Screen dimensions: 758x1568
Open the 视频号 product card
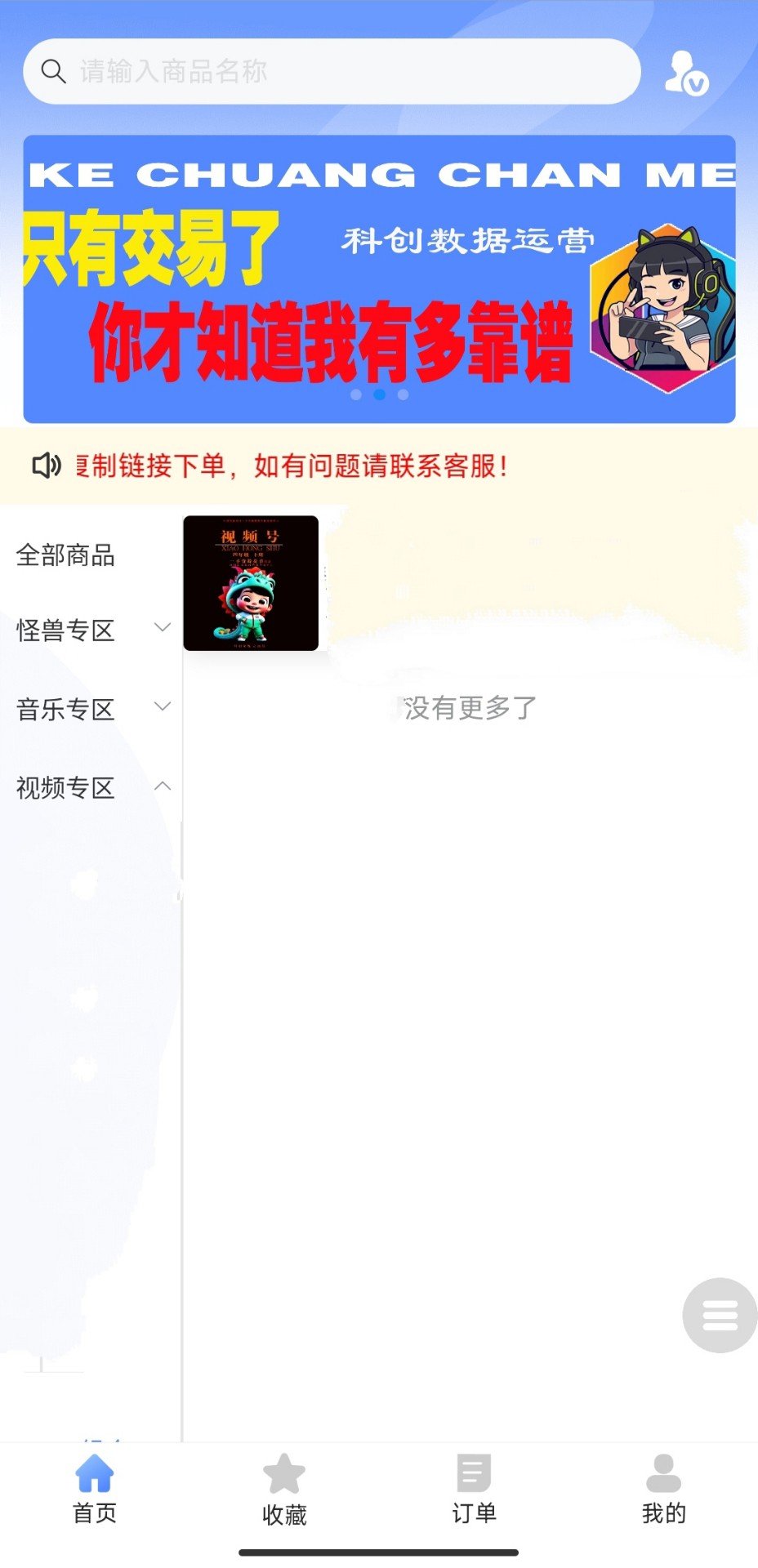pyautogui.click(x=251, y=583)
